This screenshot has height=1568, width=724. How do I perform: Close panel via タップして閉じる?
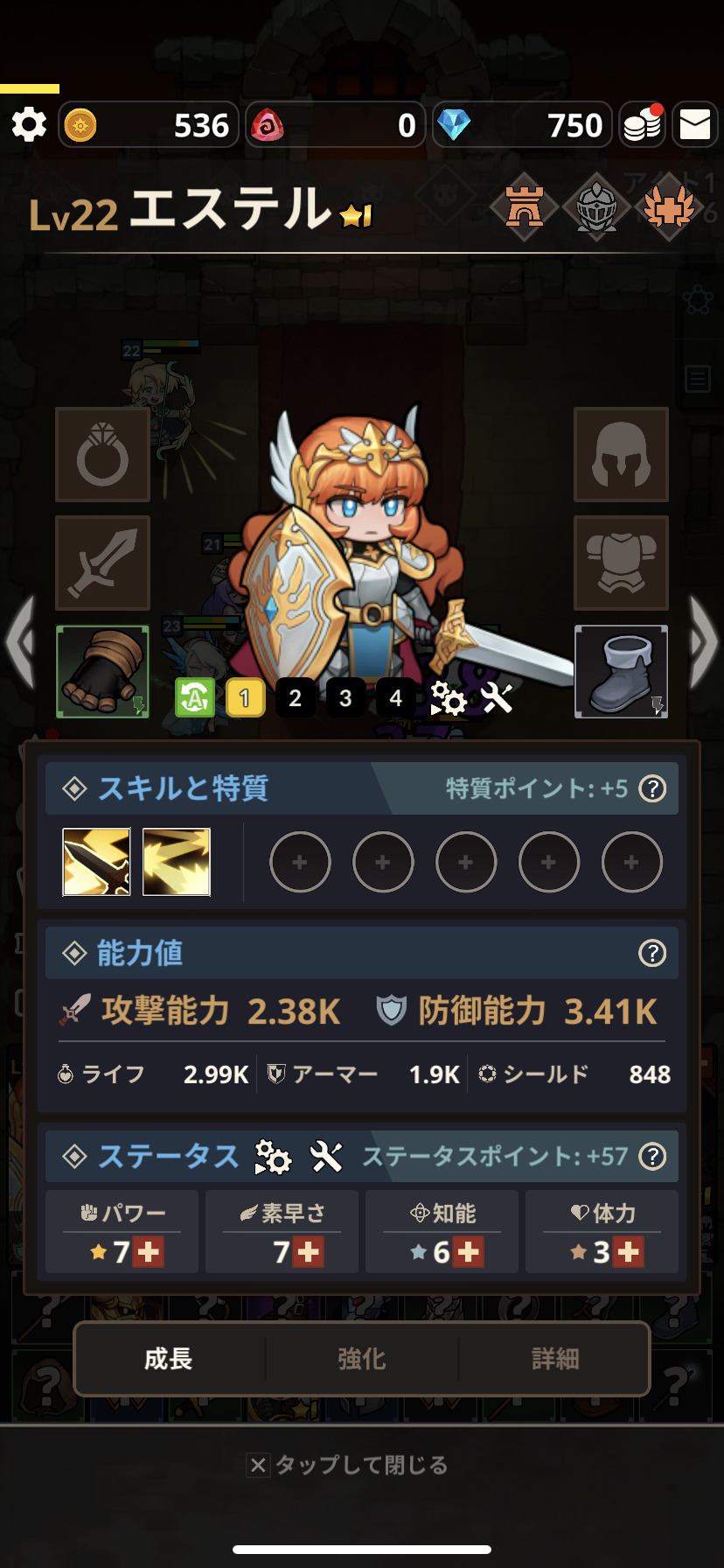[348, 1465]
